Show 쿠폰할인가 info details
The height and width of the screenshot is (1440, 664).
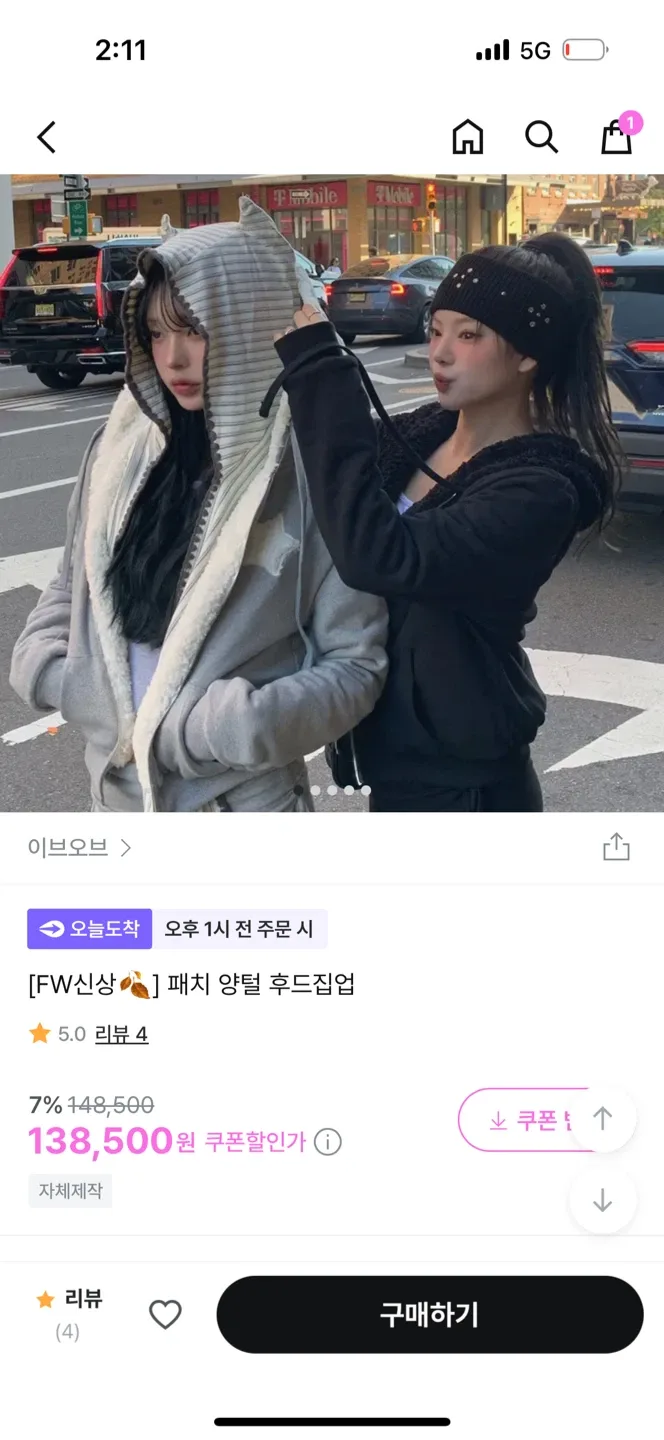328,1141
